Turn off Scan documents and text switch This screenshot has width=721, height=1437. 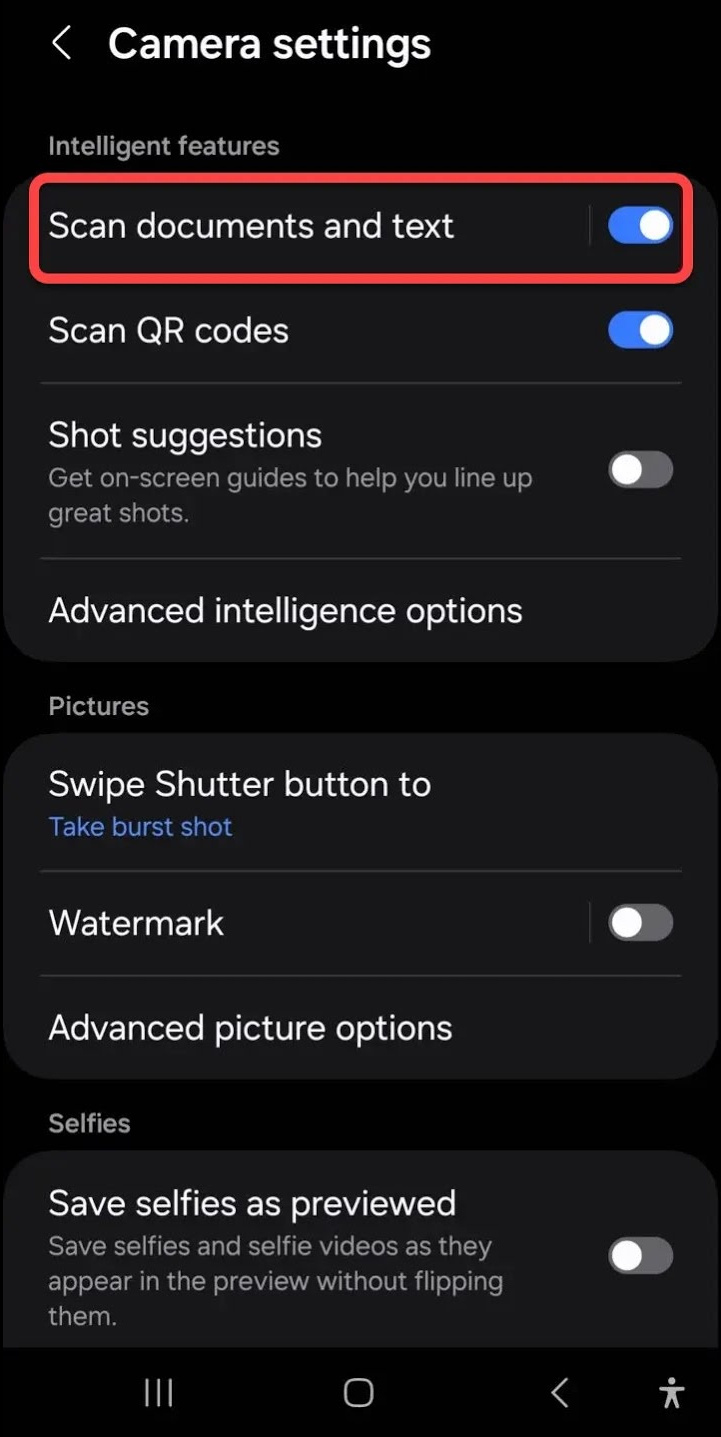(640, 226)
